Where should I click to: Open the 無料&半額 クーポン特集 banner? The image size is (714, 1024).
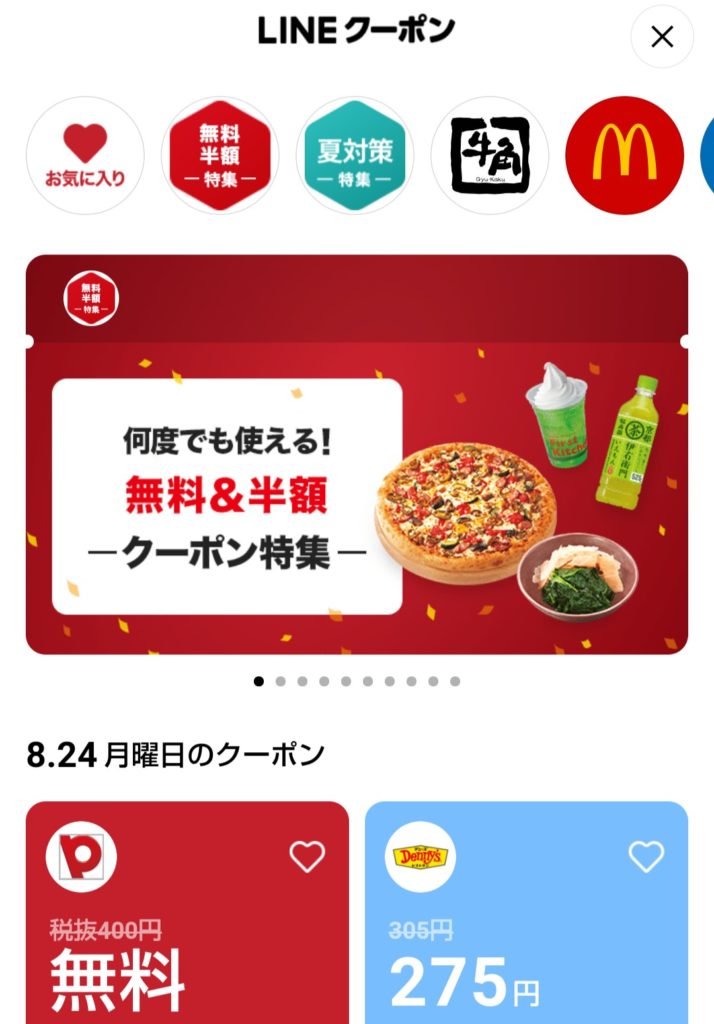[x=357, y=455]
